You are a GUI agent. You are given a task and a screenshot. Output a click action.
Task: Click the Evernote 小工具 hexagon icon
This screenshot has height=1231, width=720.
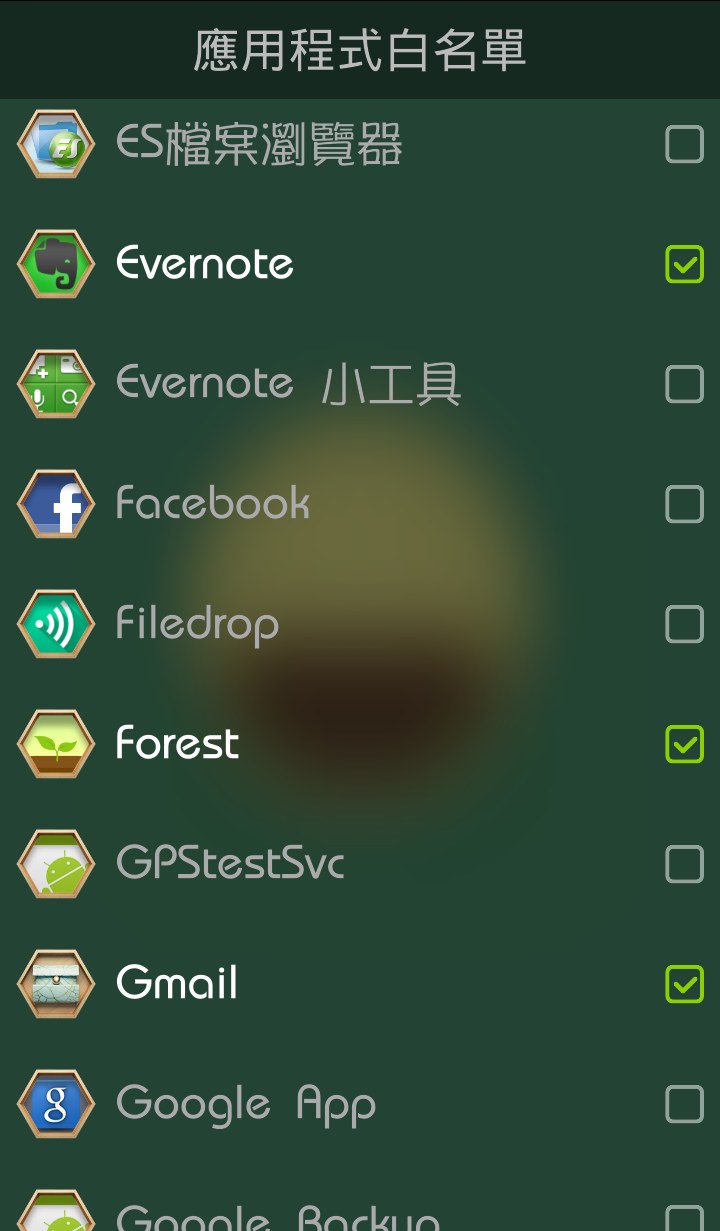coord(56,383)
